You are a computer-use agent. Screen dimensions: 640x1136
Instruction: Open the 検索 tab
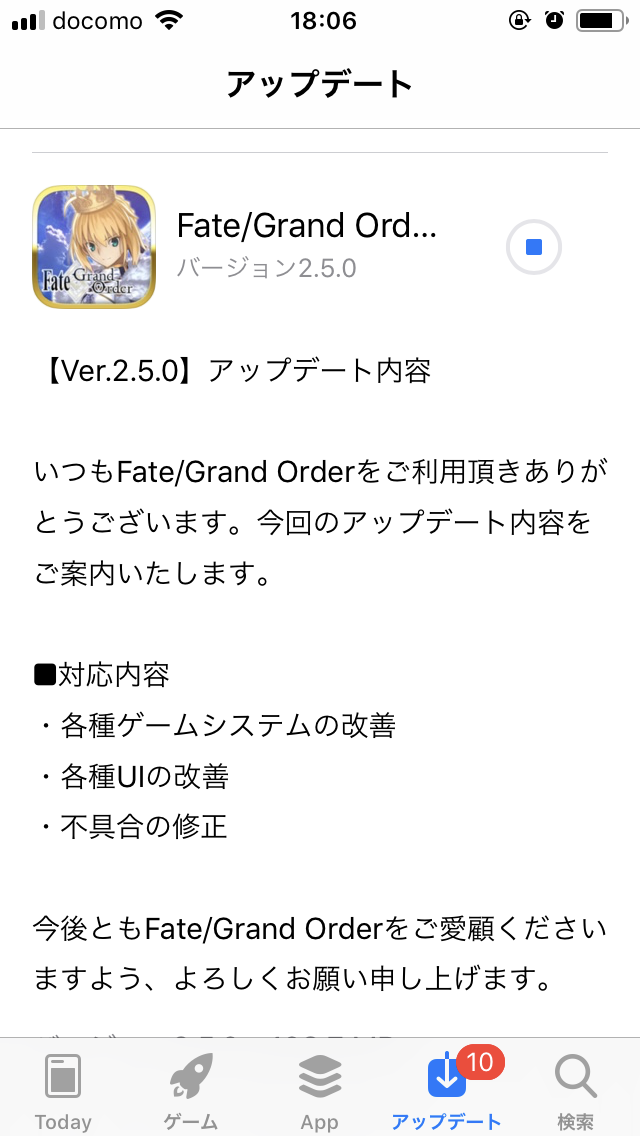click(576, 1091)
